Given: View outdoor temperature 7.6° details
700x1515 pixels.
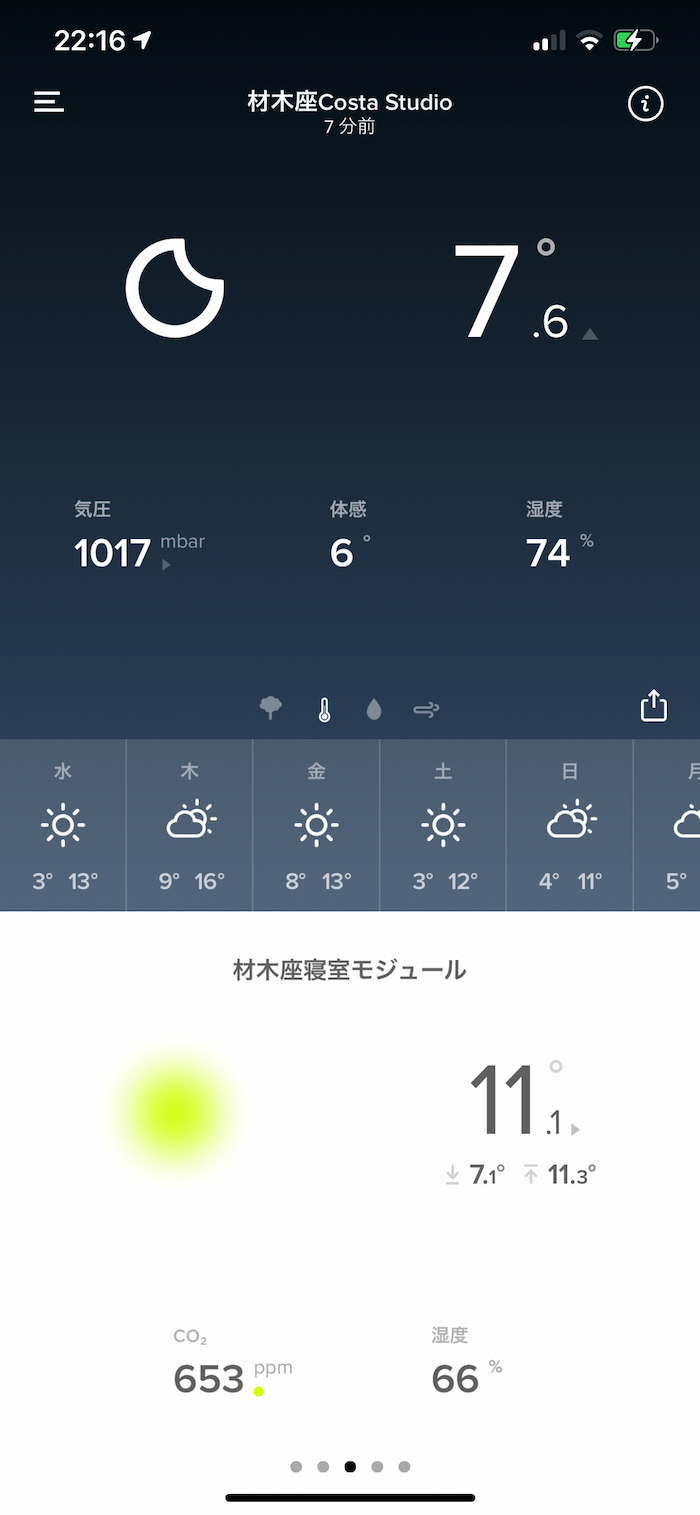Looking at the screenshot, I should pos(510,292).
